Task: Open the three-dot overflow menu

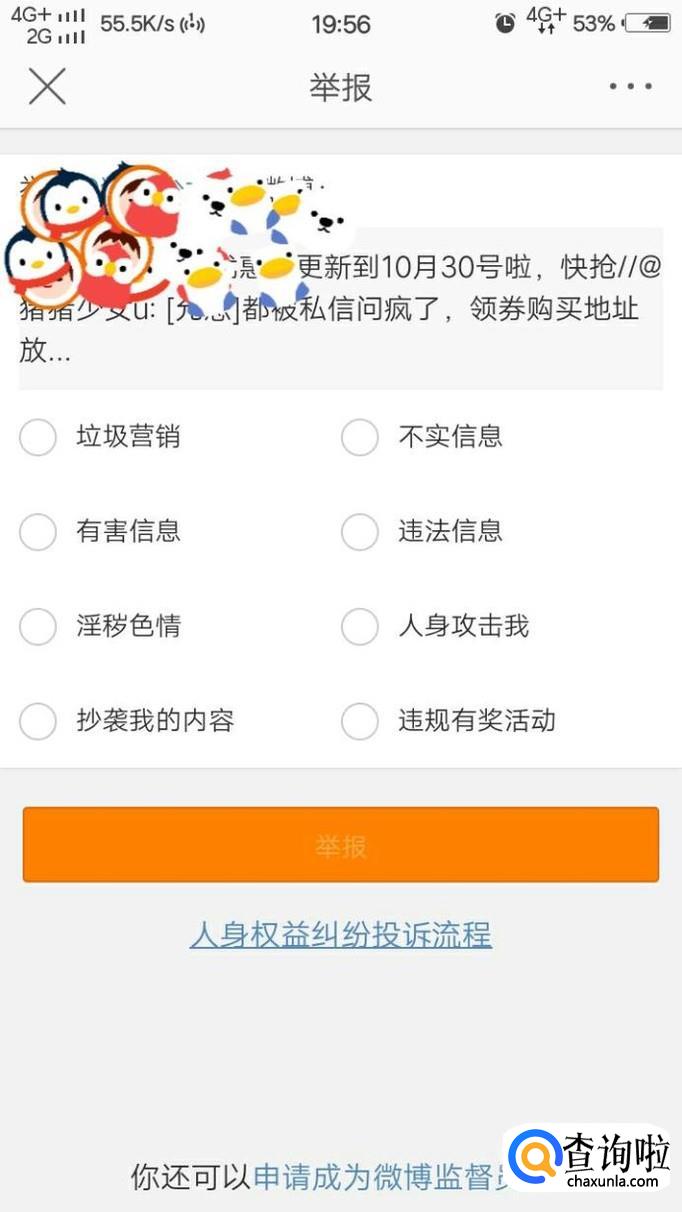Action: (631, 87)
